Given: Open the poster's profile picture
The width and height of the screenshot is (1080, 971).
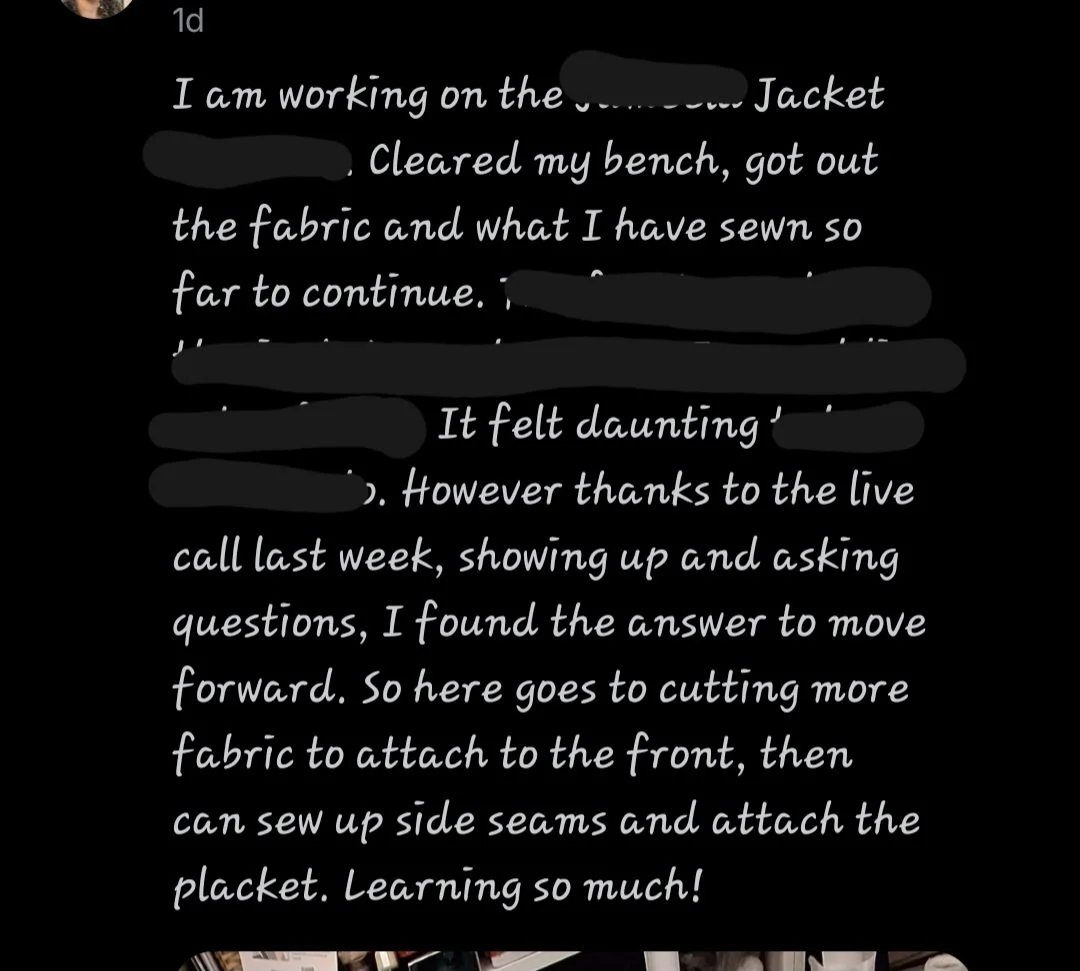Looking at the screenshot, I should point(96,7).
